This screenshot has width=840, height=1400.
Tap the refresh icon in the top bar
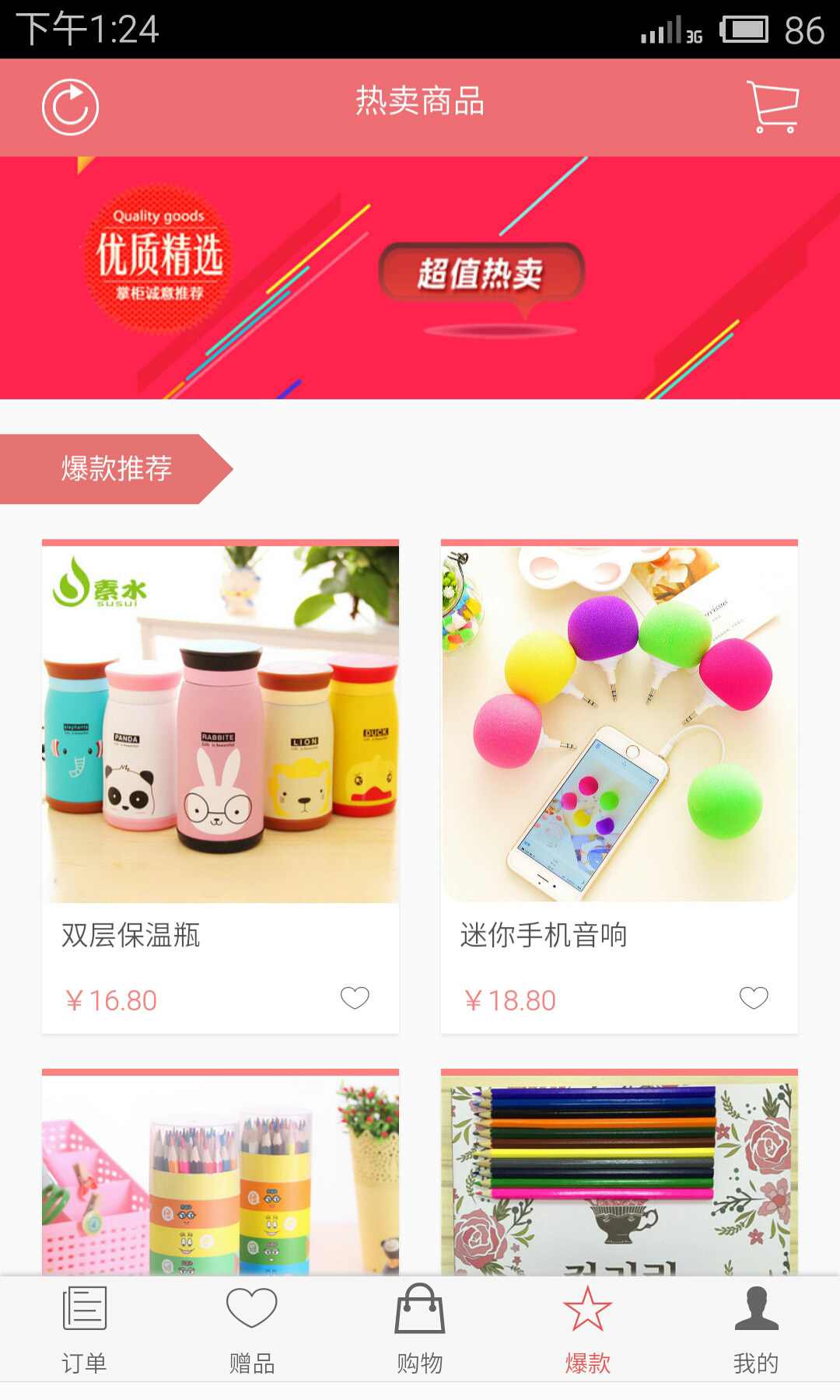point(70,107)
